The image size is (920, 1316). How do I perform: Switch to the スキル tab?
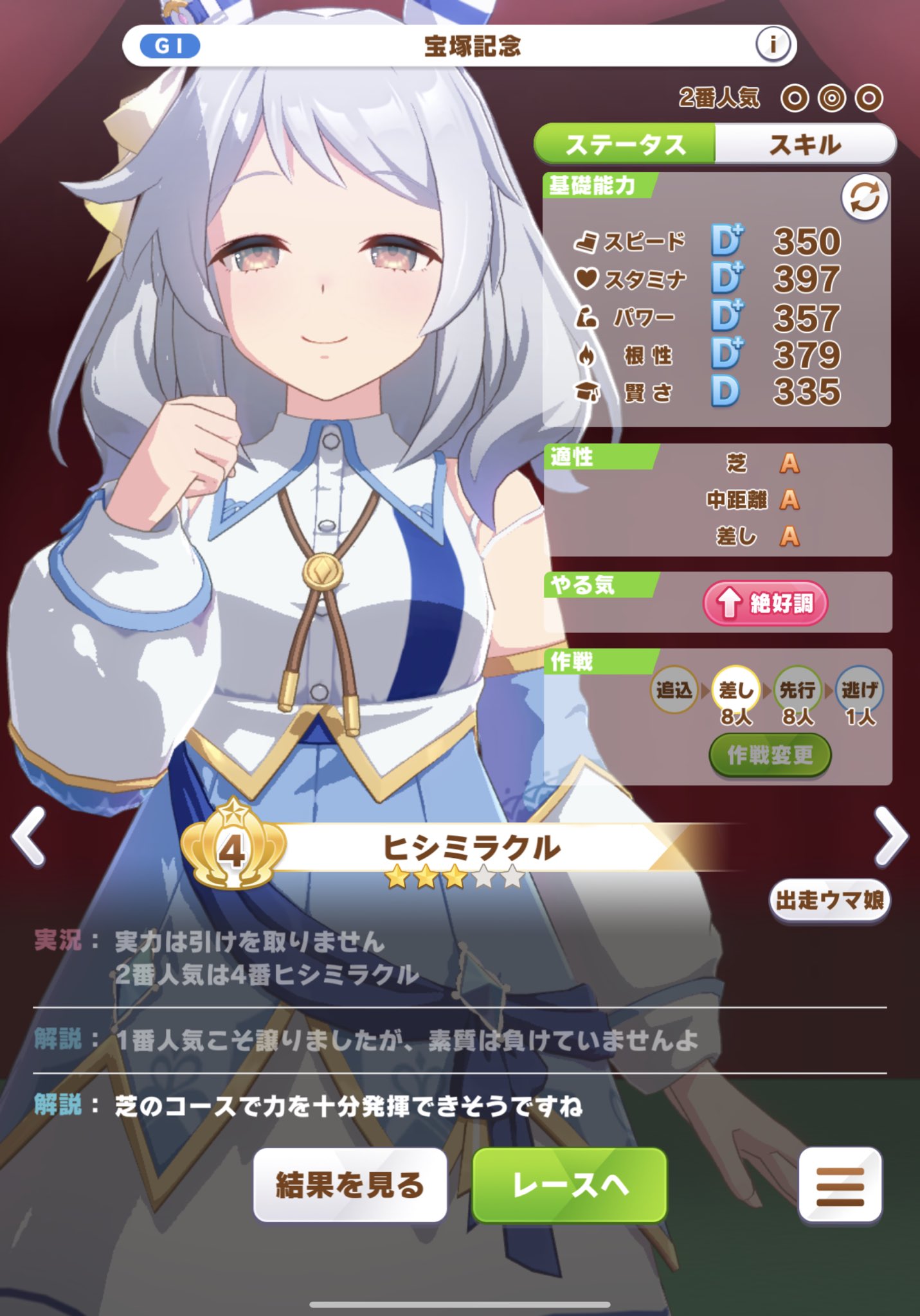tap(804, 144)
